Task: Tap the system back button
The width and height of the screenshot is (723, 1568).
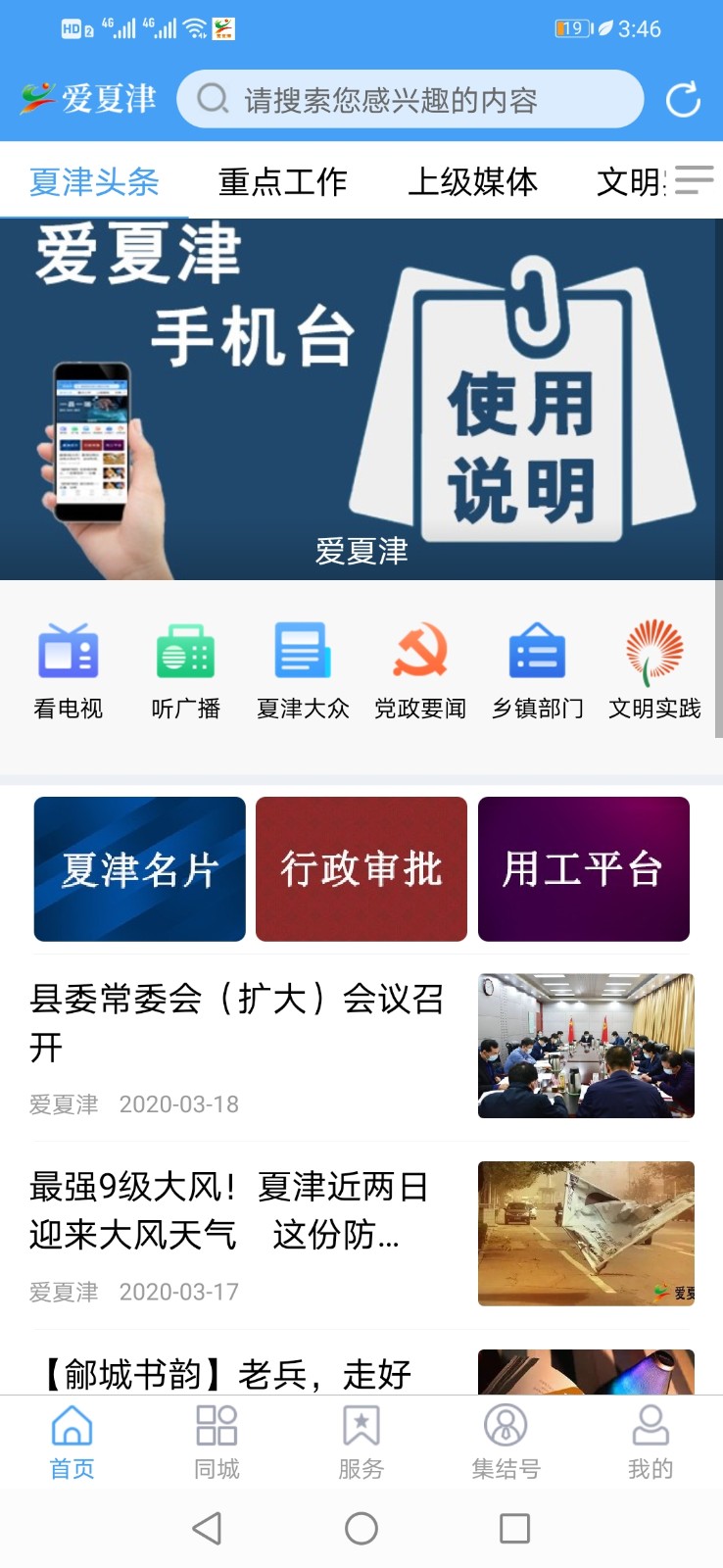Action: [x=207, y=1528]
